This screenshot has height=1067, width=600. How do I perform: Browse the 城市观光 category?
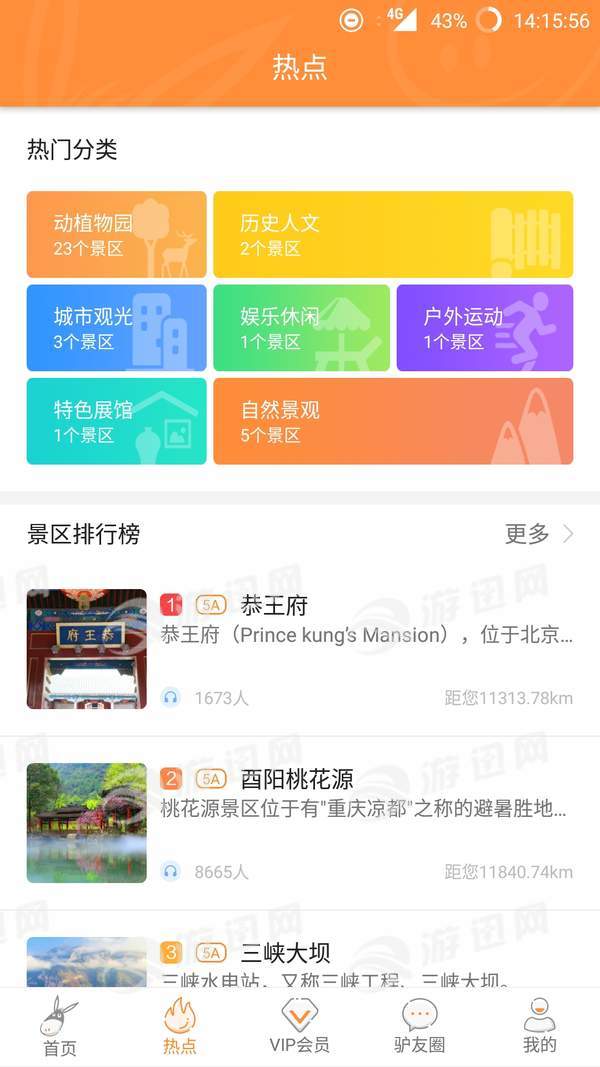(116, 328)
